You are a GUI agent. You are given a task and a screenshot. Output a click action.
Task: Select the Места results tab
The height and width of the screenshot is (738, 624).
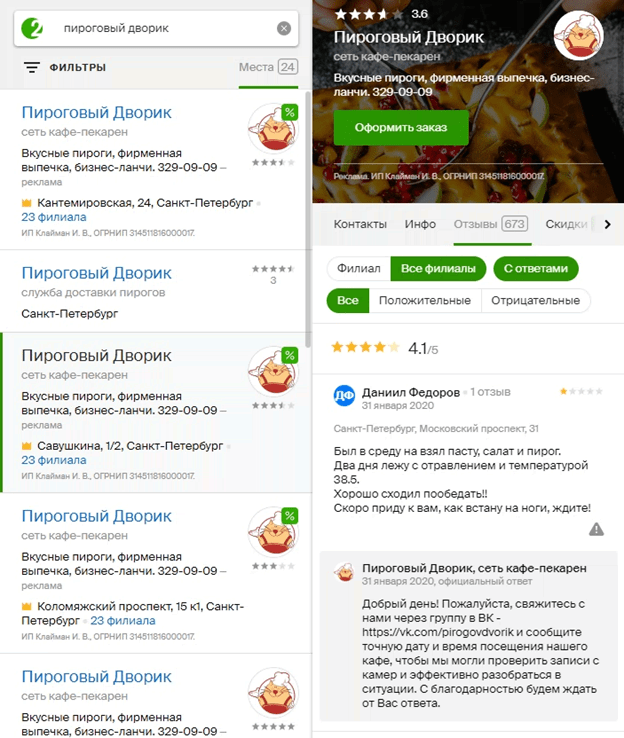pos(268,67)
